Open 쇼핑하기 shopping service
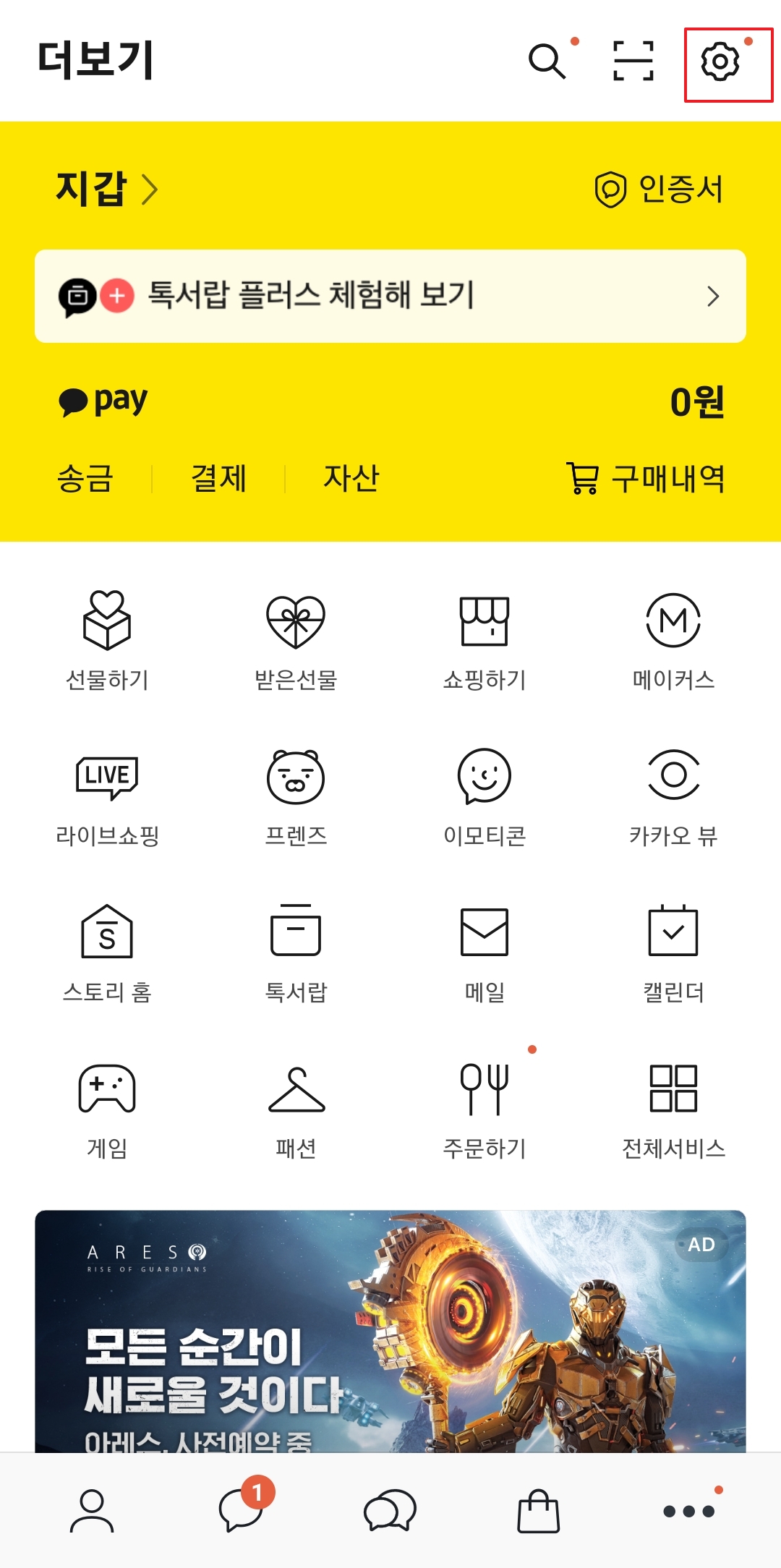 coord(483,638)
